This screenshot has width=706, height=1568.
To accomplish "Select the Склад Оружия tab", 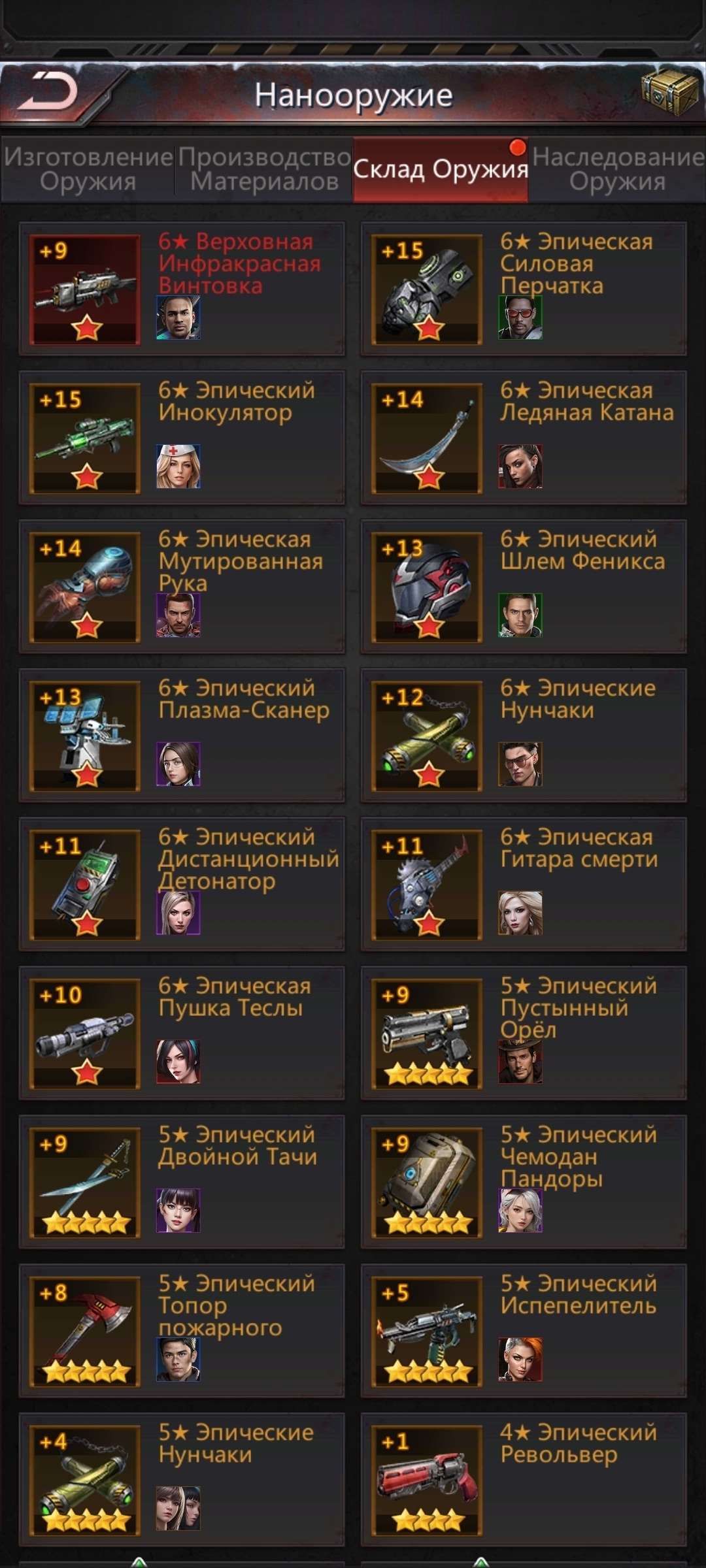I will pyautogui.click(x=440, y=169).
